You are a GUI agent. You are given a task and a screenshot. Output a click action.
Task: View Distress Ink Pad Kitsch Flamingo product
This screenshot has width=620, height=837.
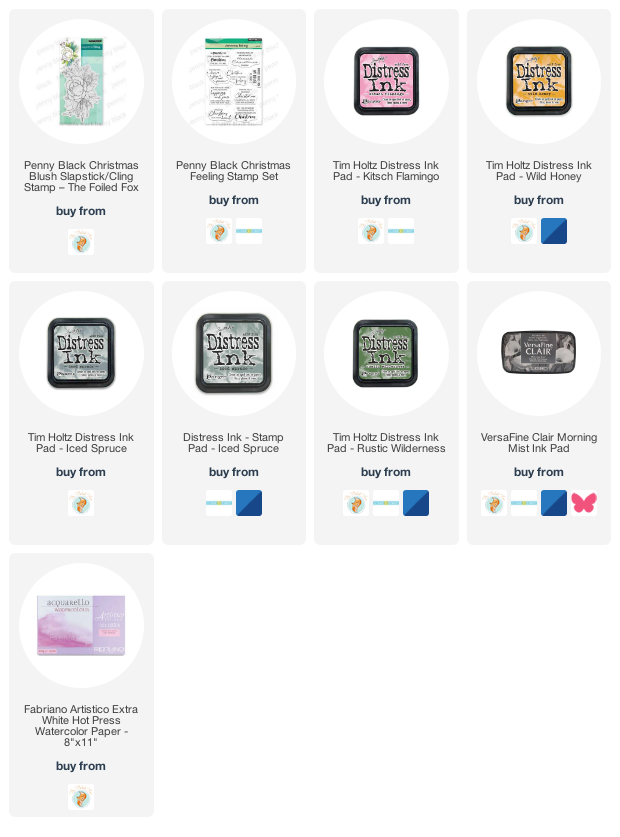386,81
